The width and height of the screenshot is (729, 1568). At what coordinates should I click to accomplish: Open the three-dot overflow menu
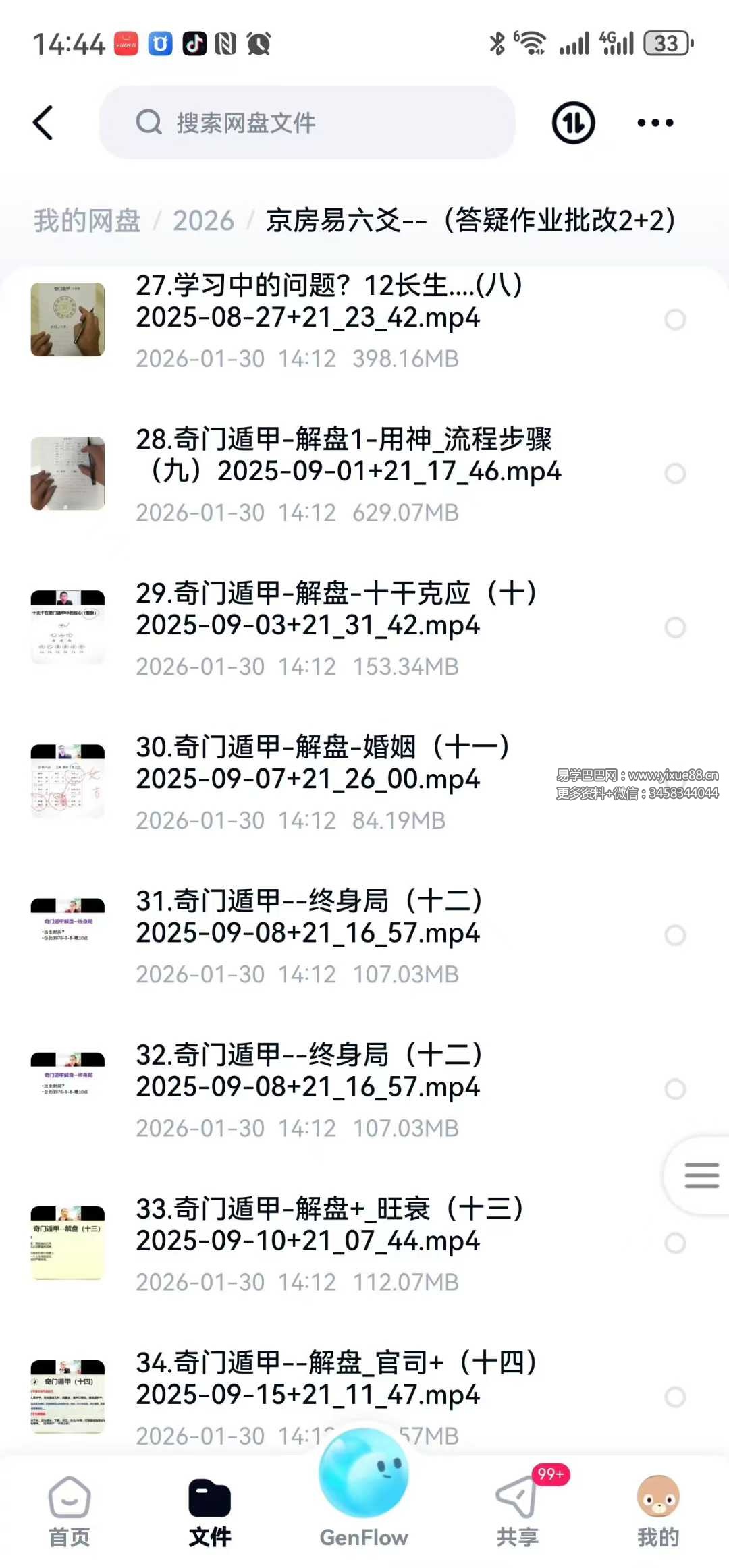tap(655, 123)
